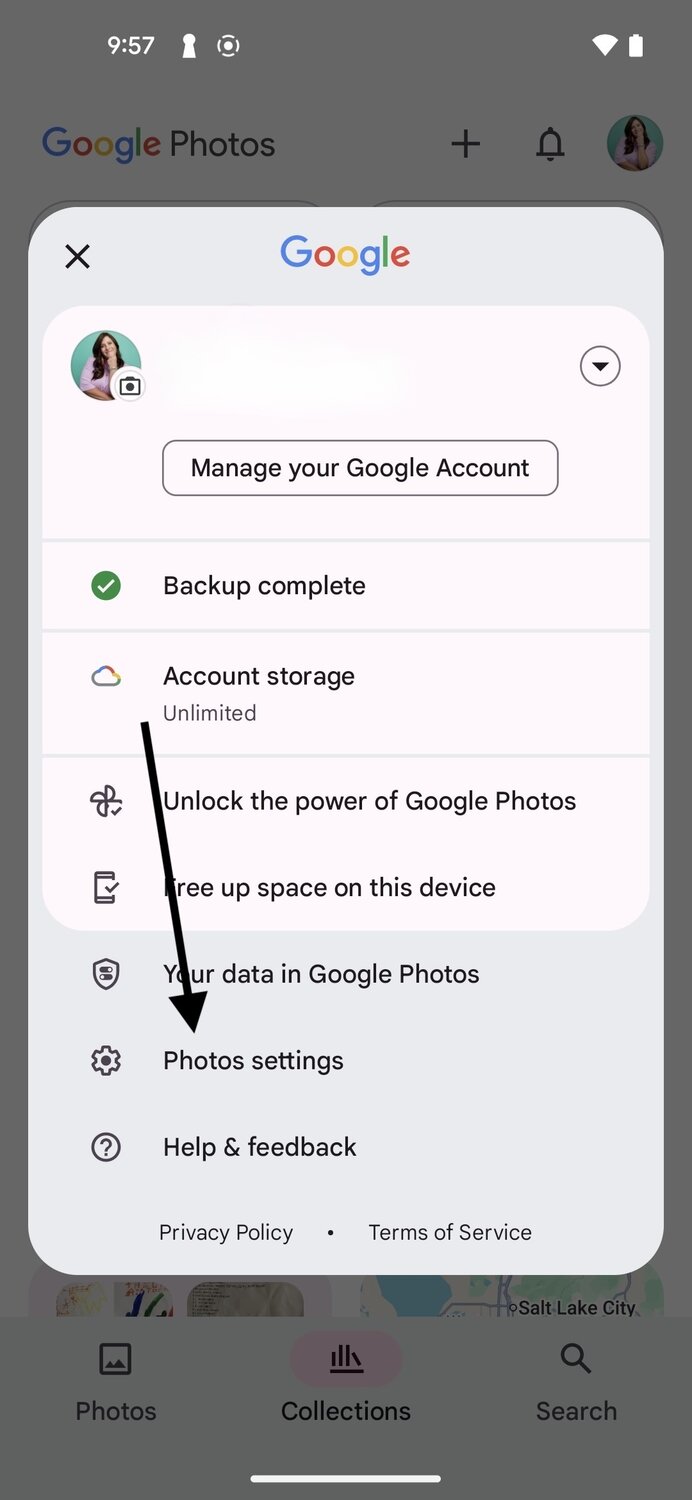Screen dimensions: 692x1500
Task: Expand the account switcher dropdown arrow
Action: (x=600, y=366)
